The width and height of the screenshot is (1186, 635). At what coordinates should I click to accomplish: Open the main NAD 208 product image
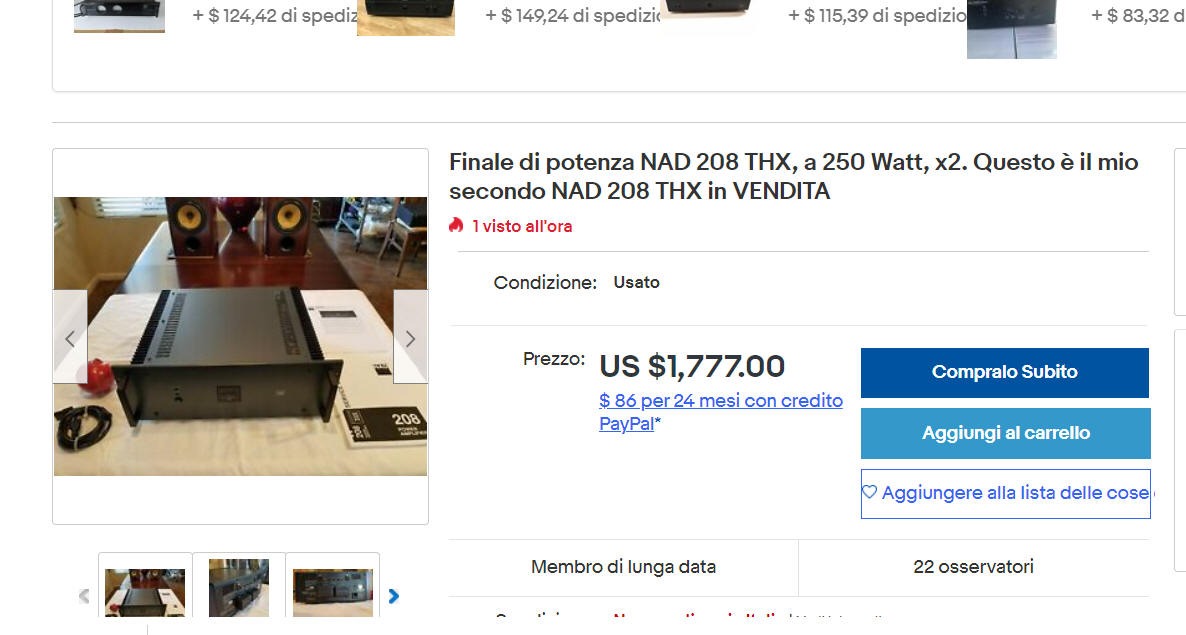click(x=240, y=336)
